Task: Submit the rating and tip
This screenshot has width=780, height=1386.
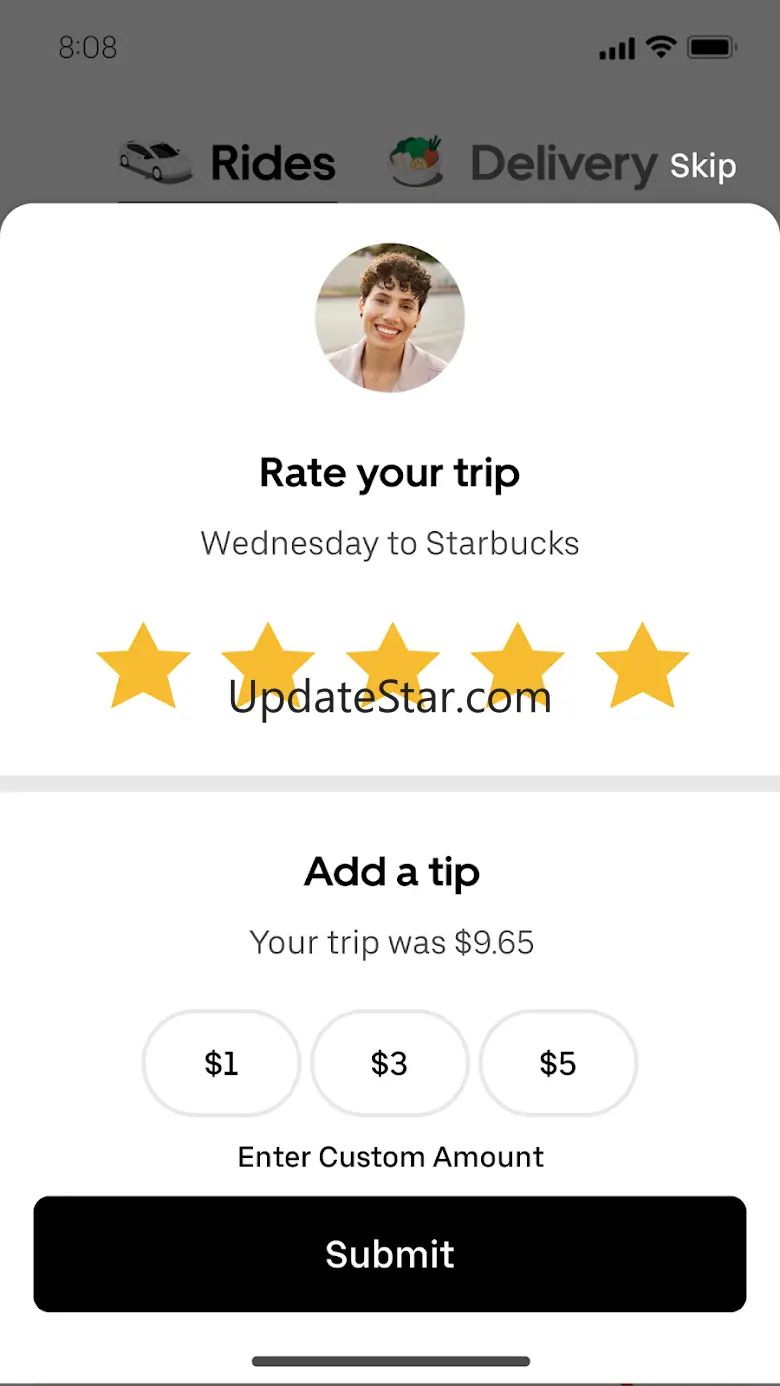Action: coord(390,1254)
